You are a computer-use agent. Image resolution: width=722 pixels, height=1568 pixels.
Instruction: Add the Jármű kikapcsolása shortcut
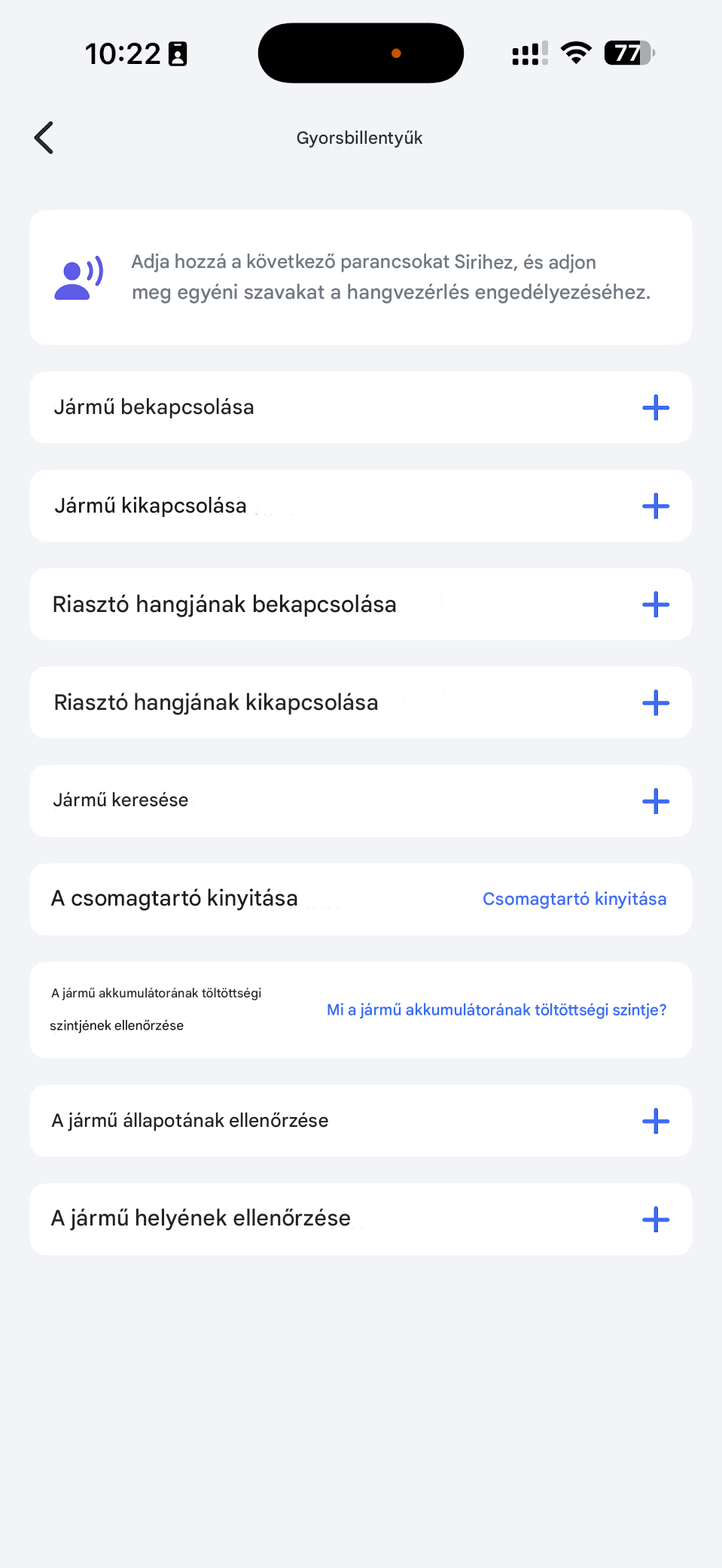pos(655,506)
